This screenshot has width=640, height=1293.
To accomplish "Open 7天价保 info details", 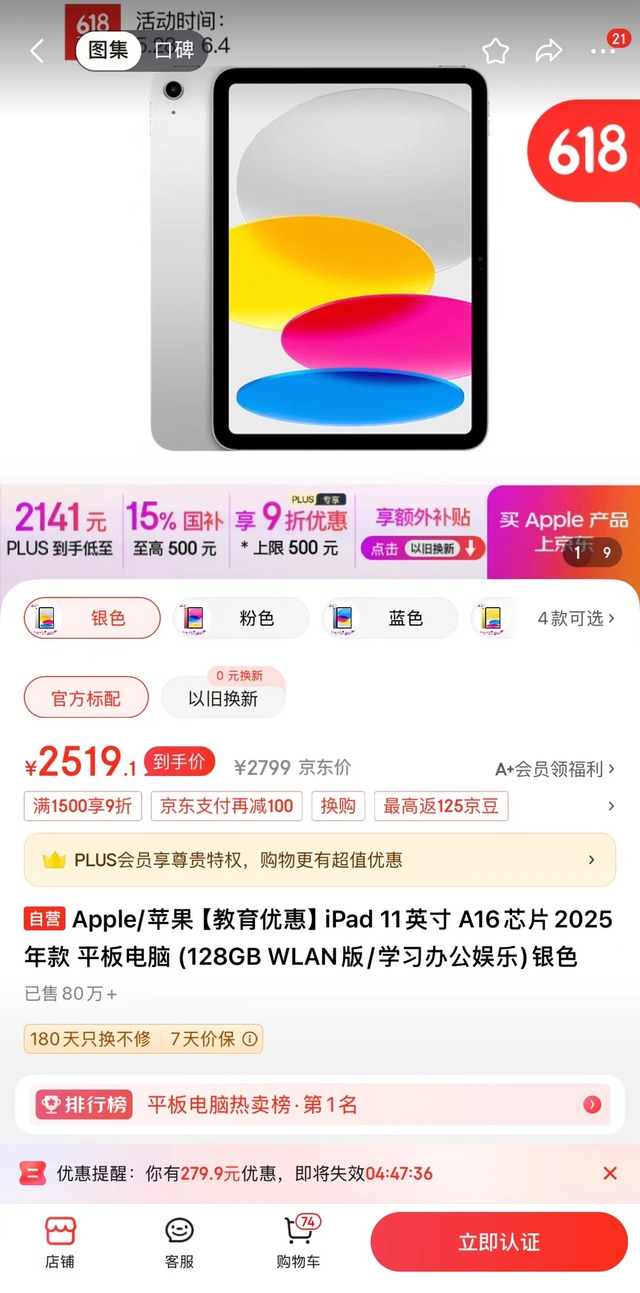I will (213, 1039).
